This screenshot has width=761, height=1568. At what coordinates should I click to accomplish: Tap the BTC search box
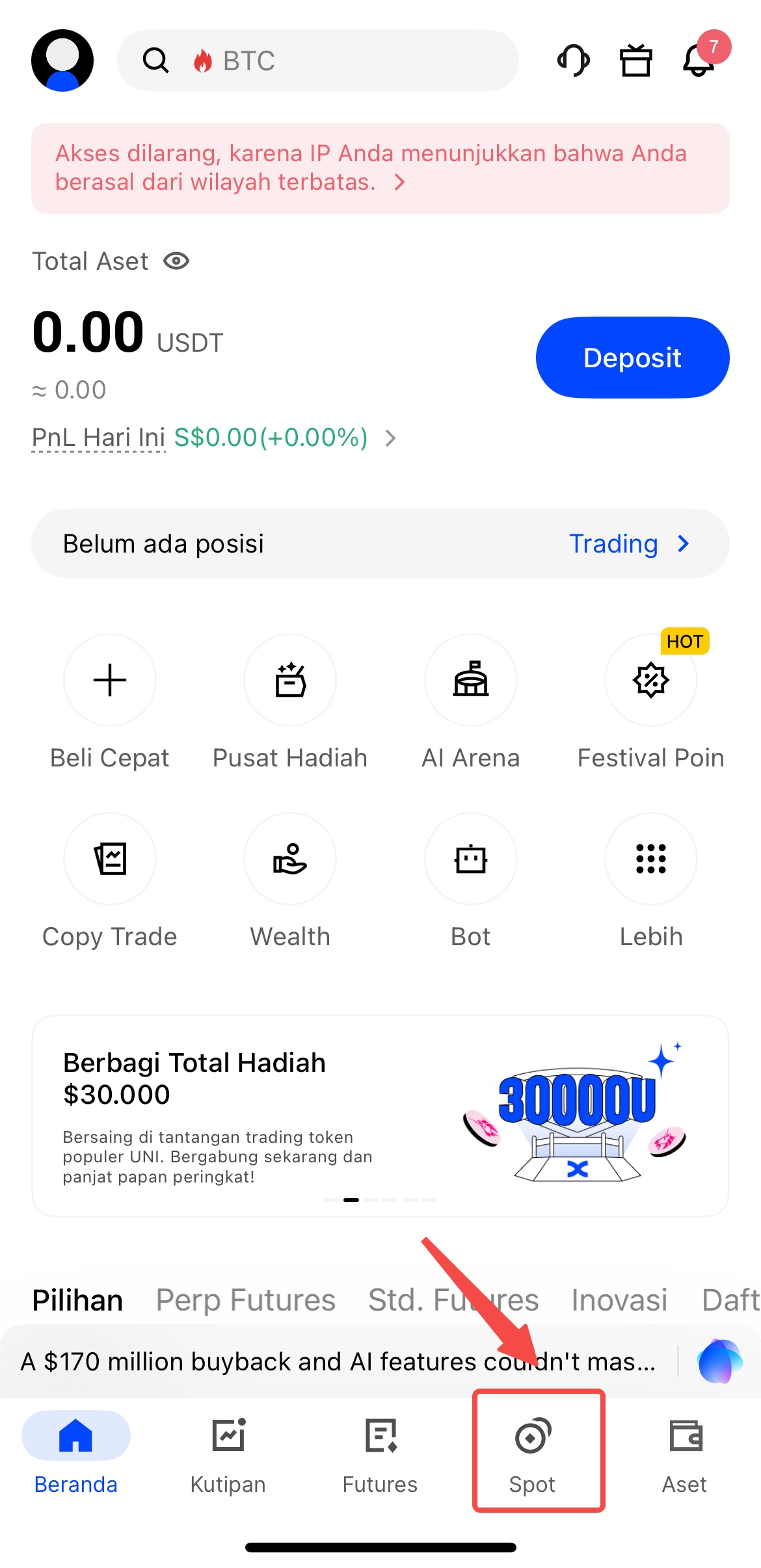(x=317, y=60)
